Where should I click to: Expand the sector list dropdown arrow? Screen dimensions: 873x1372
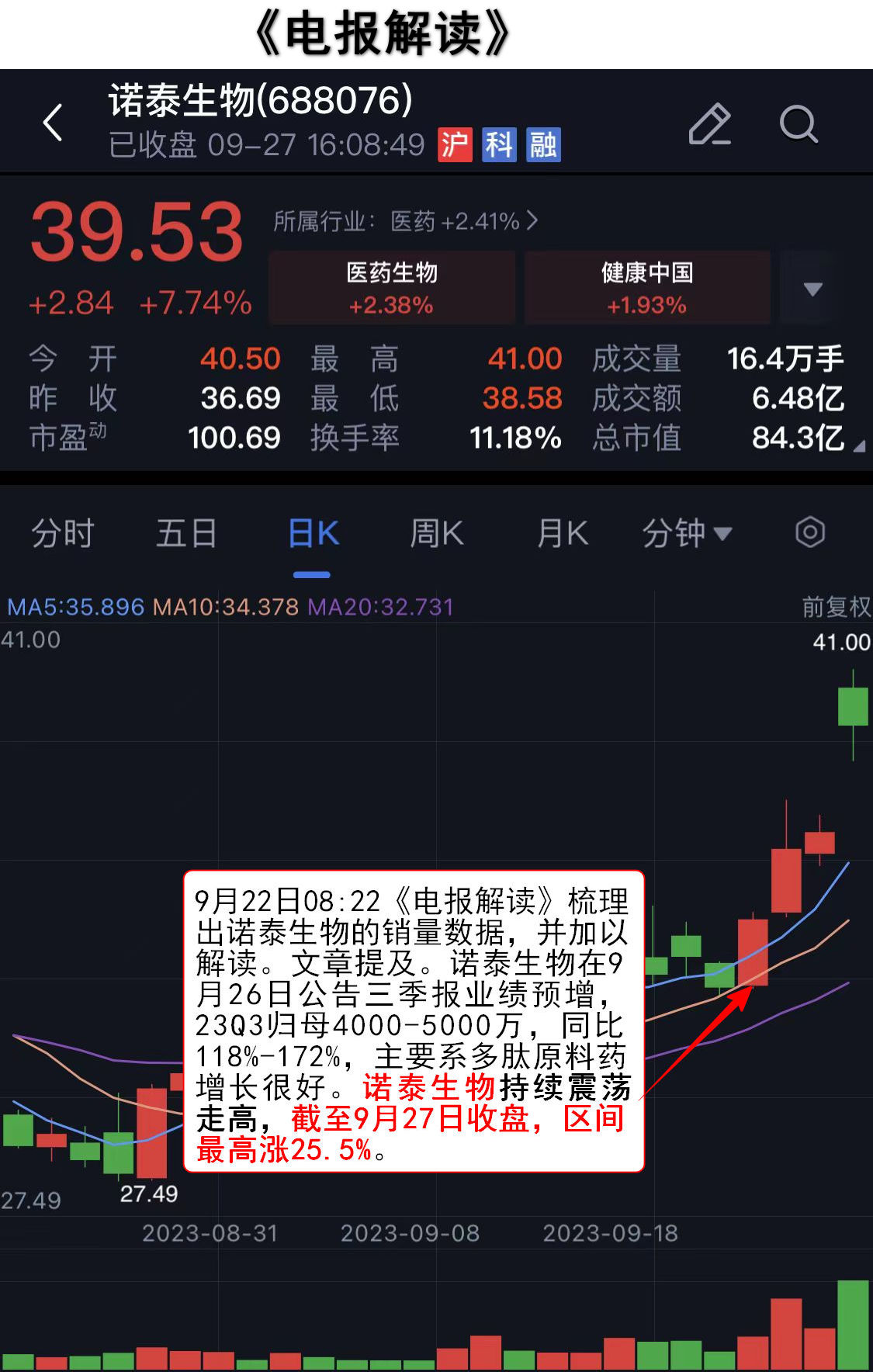tap(812, 289)
